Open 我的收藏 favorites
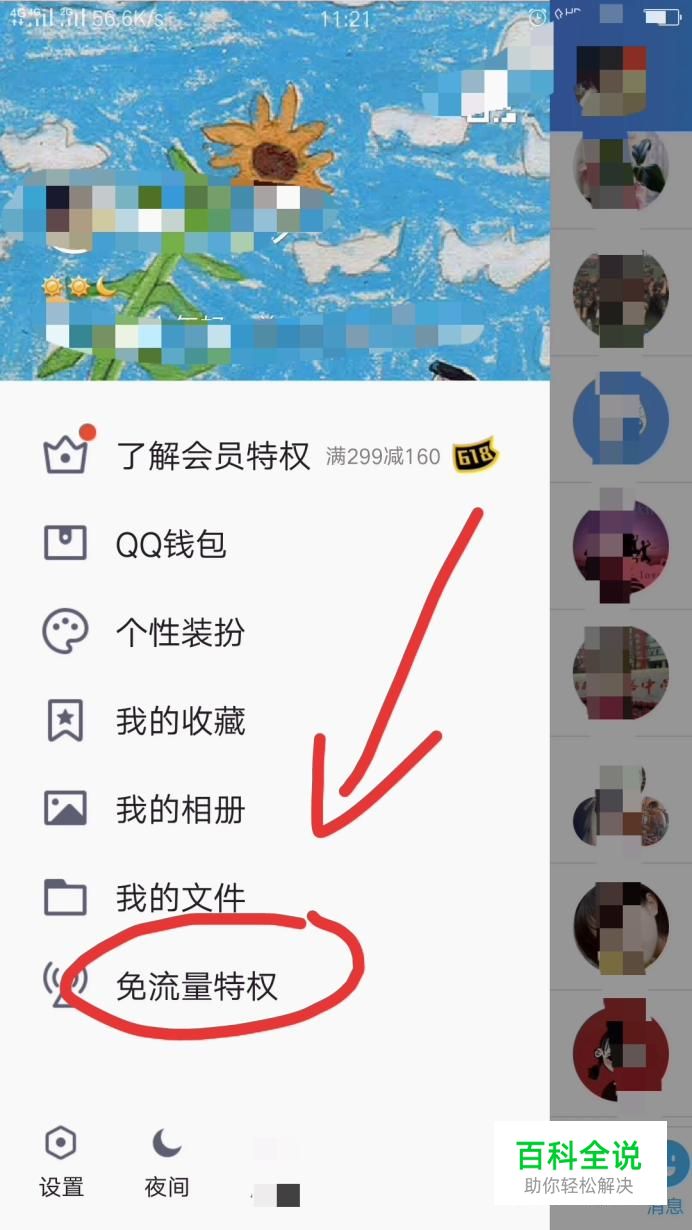Screen dimensions: 692x1230 [180, 721]
